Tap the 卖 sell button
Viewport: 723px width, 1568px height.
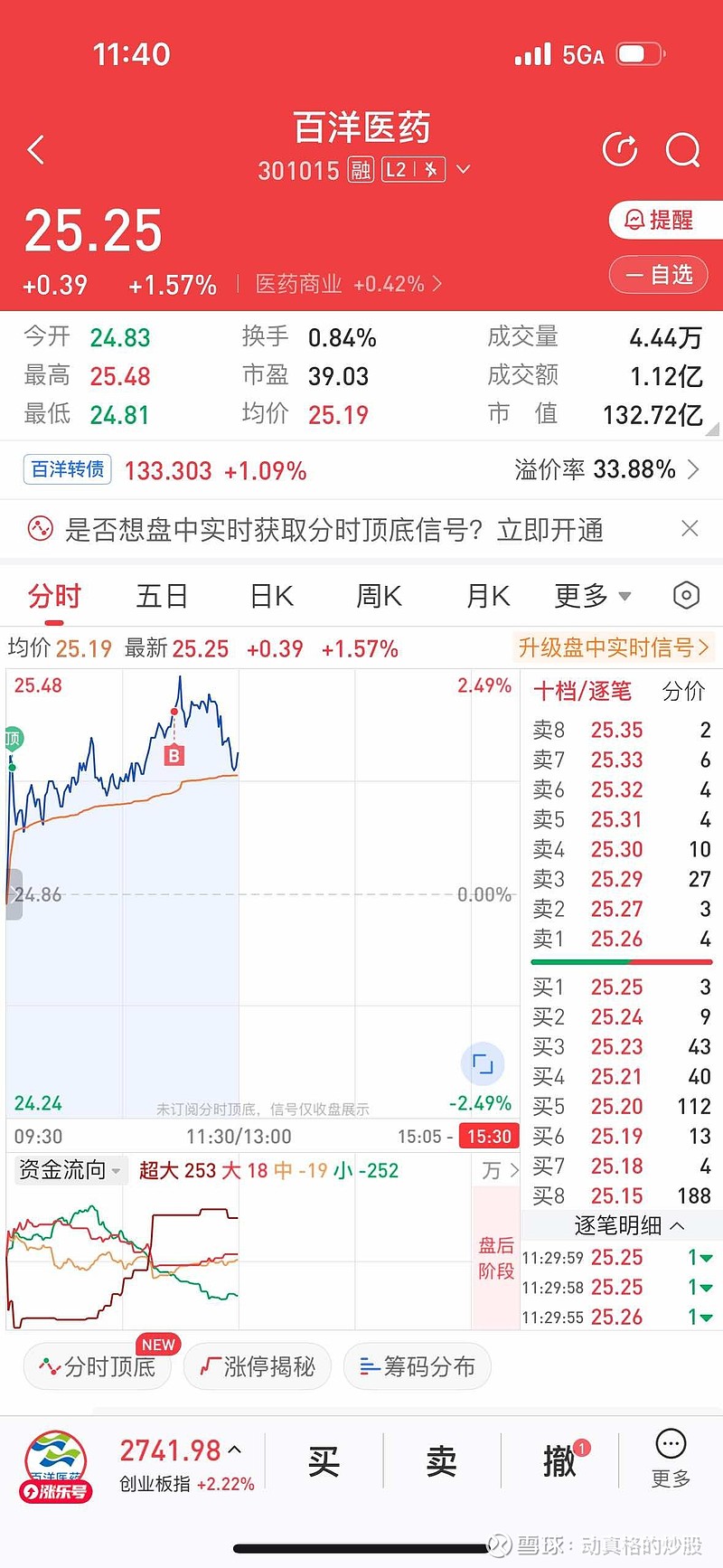(x=442, y=1460)
